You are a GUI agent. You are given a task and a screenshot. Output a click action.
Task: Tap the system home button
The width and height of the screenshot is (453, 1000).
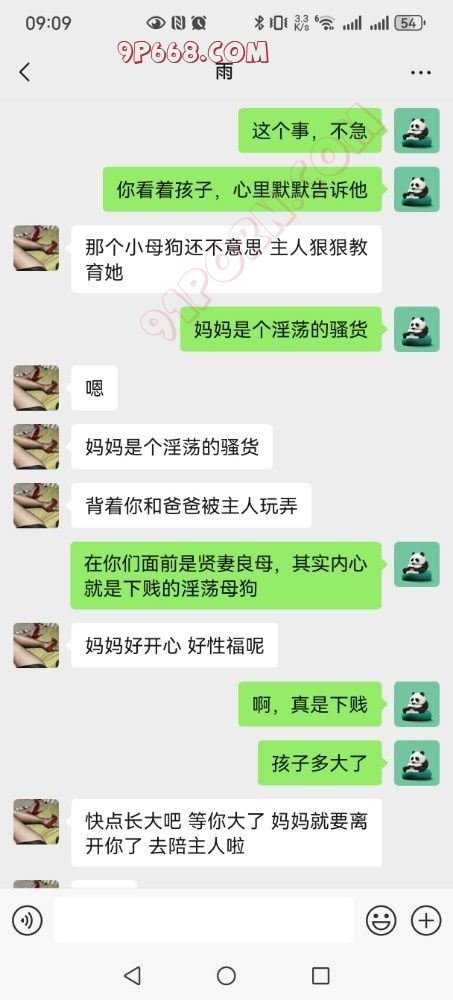click(226, 975)
